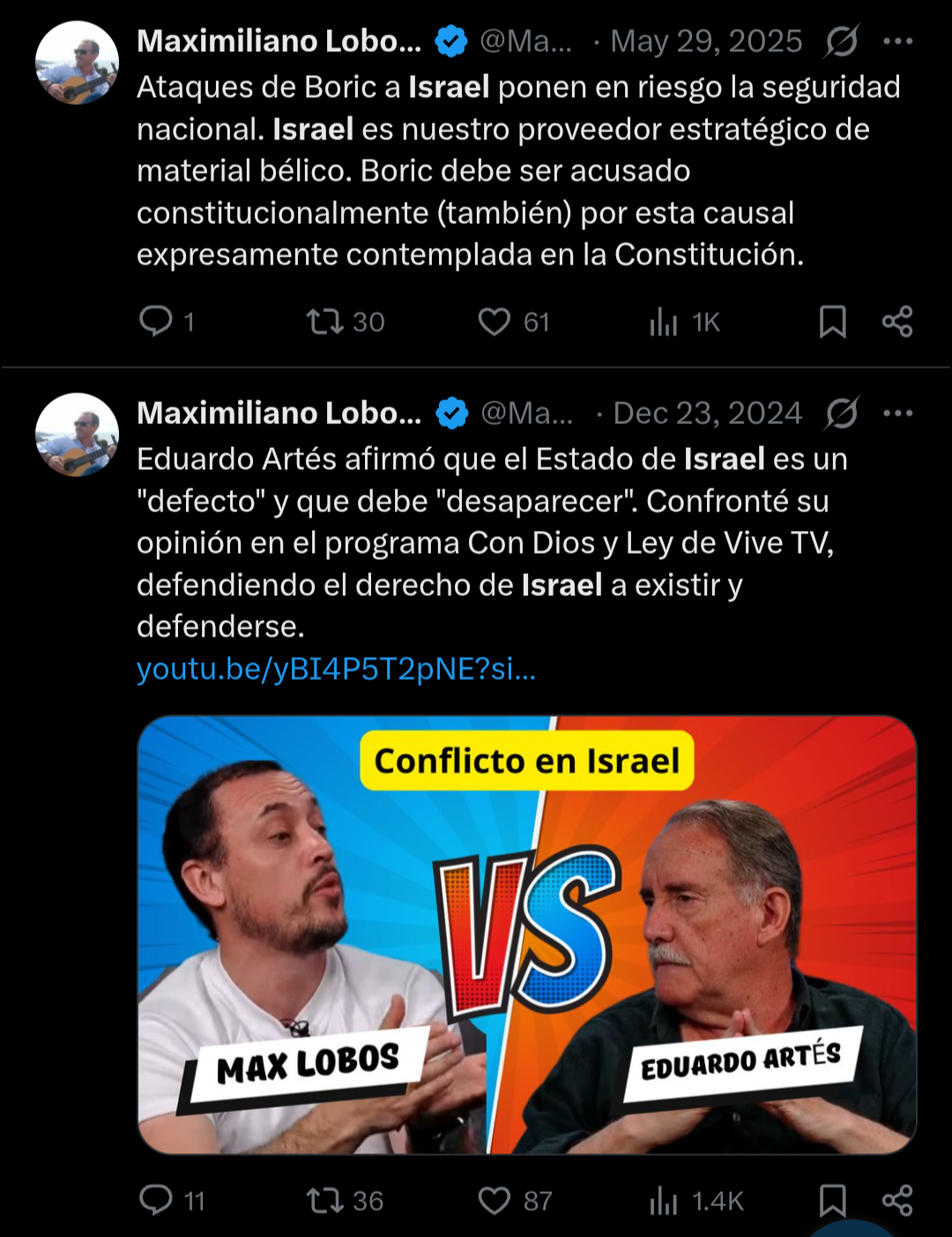This screenshot has height=1237, width=952.
Task: Share the May 29, 2025 tweet
Action: 897,322
